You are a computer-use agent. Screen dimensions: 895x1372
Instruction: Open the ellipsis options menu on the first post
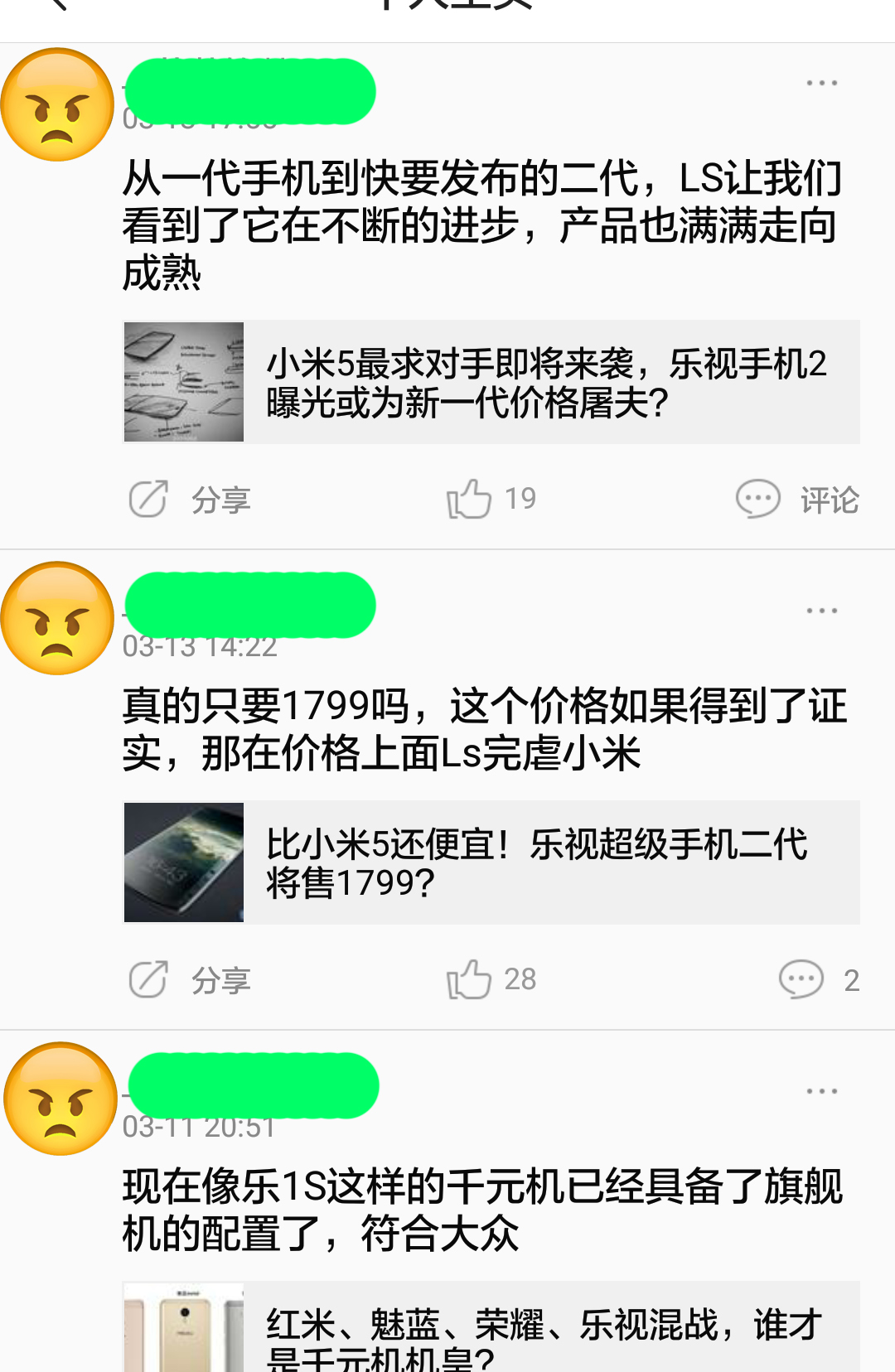(x=821, y=80)
